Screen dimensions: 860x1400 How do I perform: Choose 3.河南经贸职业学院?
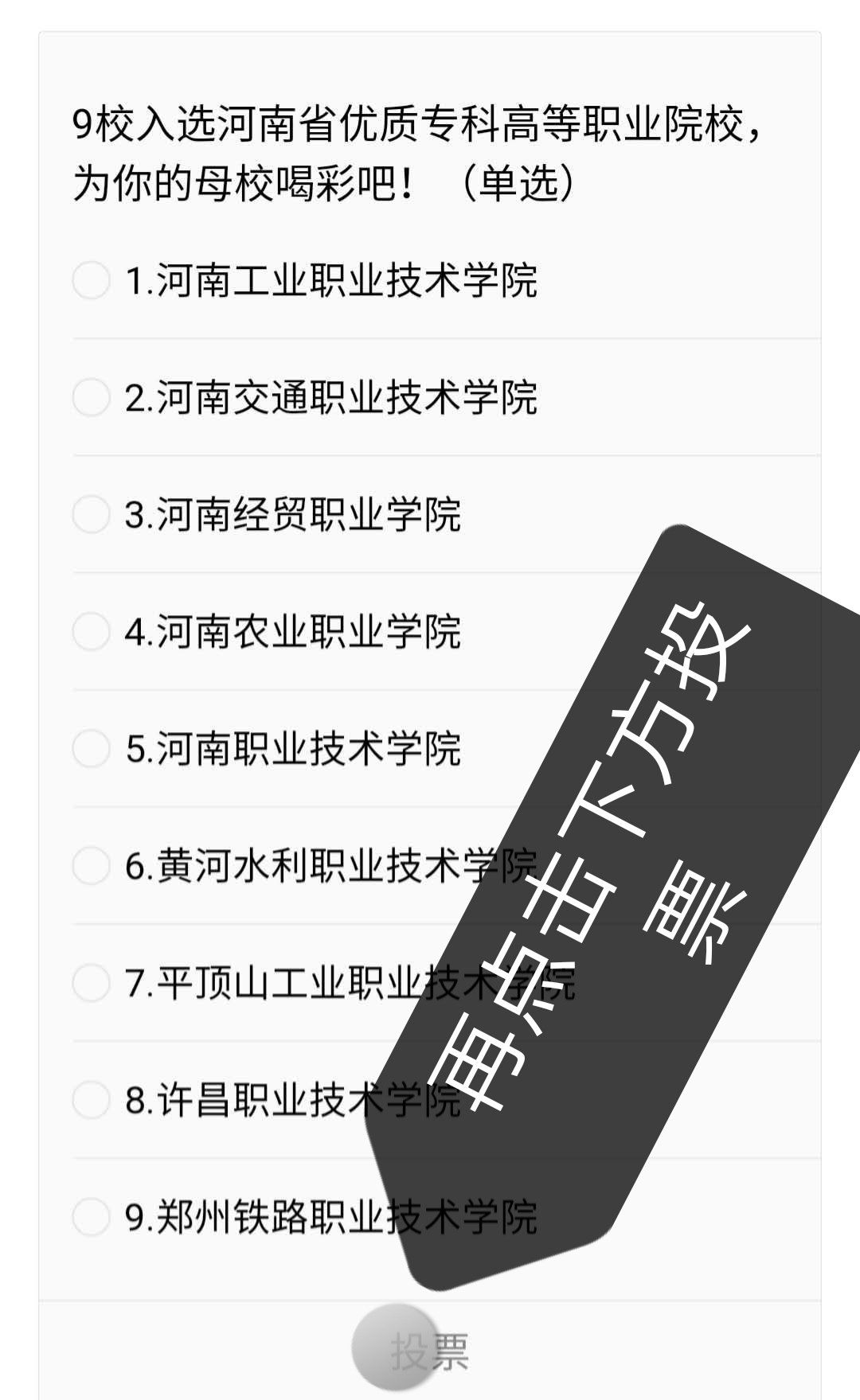pos(91,514)
